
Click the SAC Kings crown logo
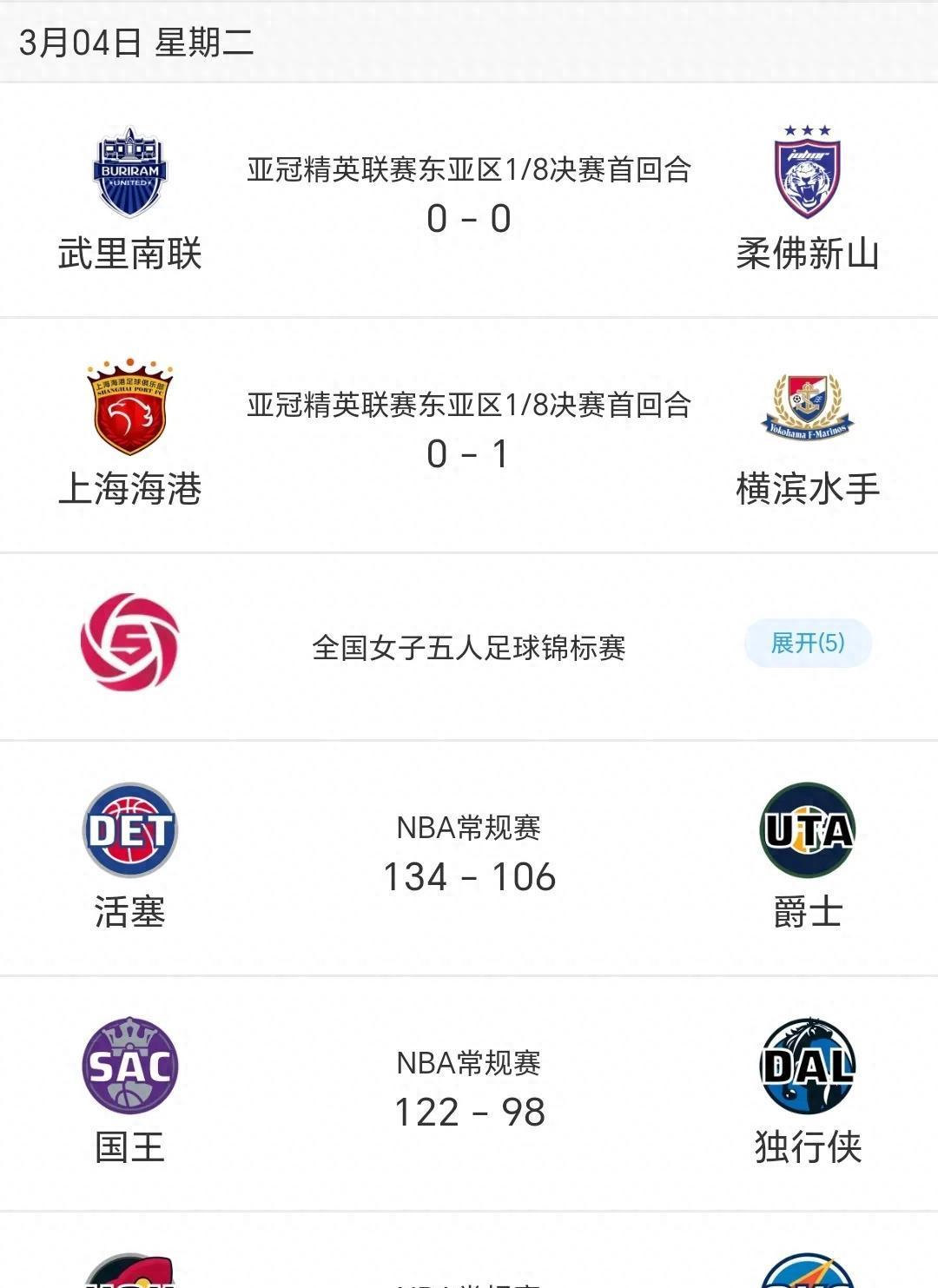point(130,1066)
